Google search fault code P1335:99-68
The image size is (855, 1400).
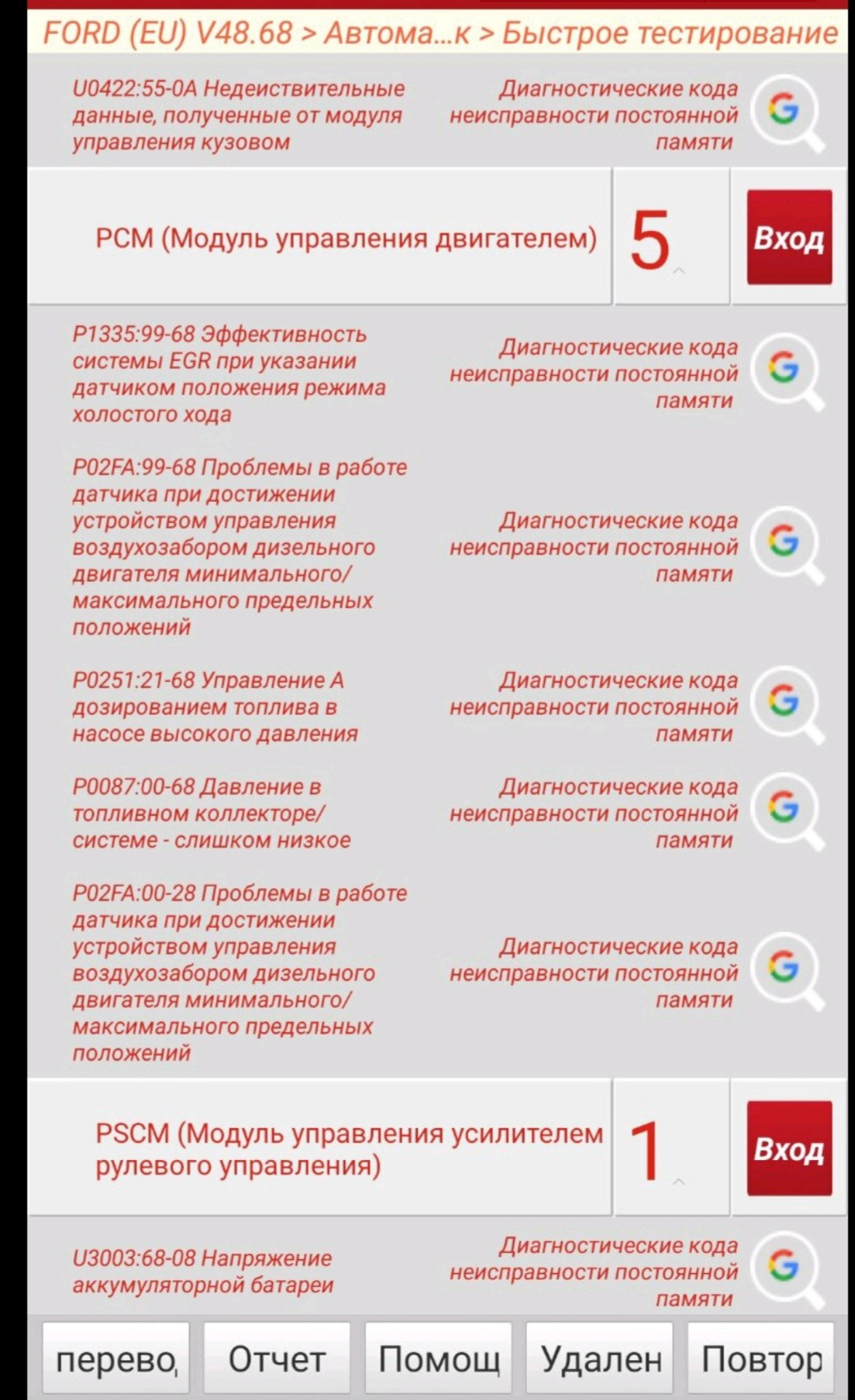[x=784, y=370]
